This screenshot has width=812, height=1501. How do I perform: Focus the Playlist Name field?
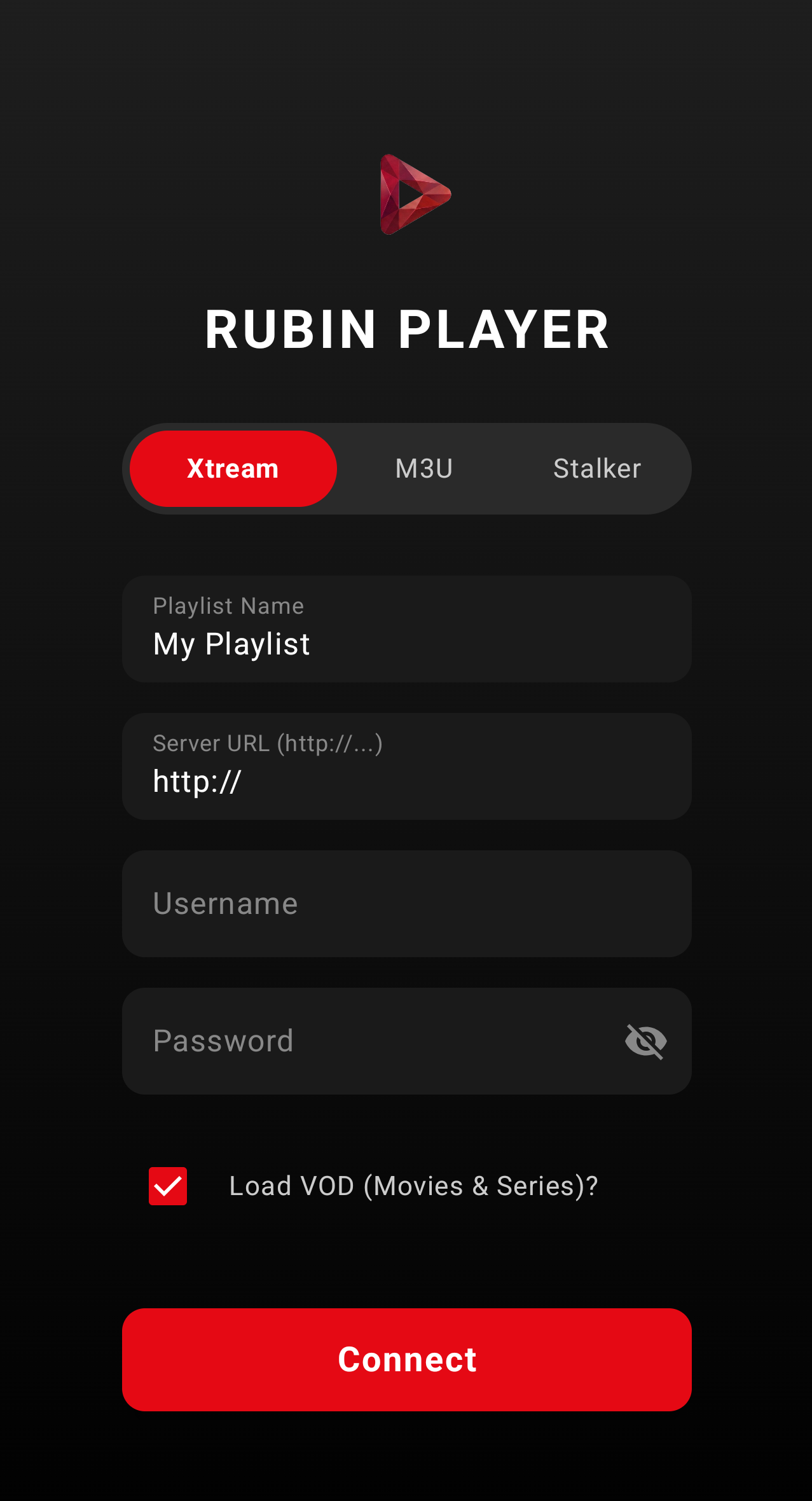[x=406, y=628]
